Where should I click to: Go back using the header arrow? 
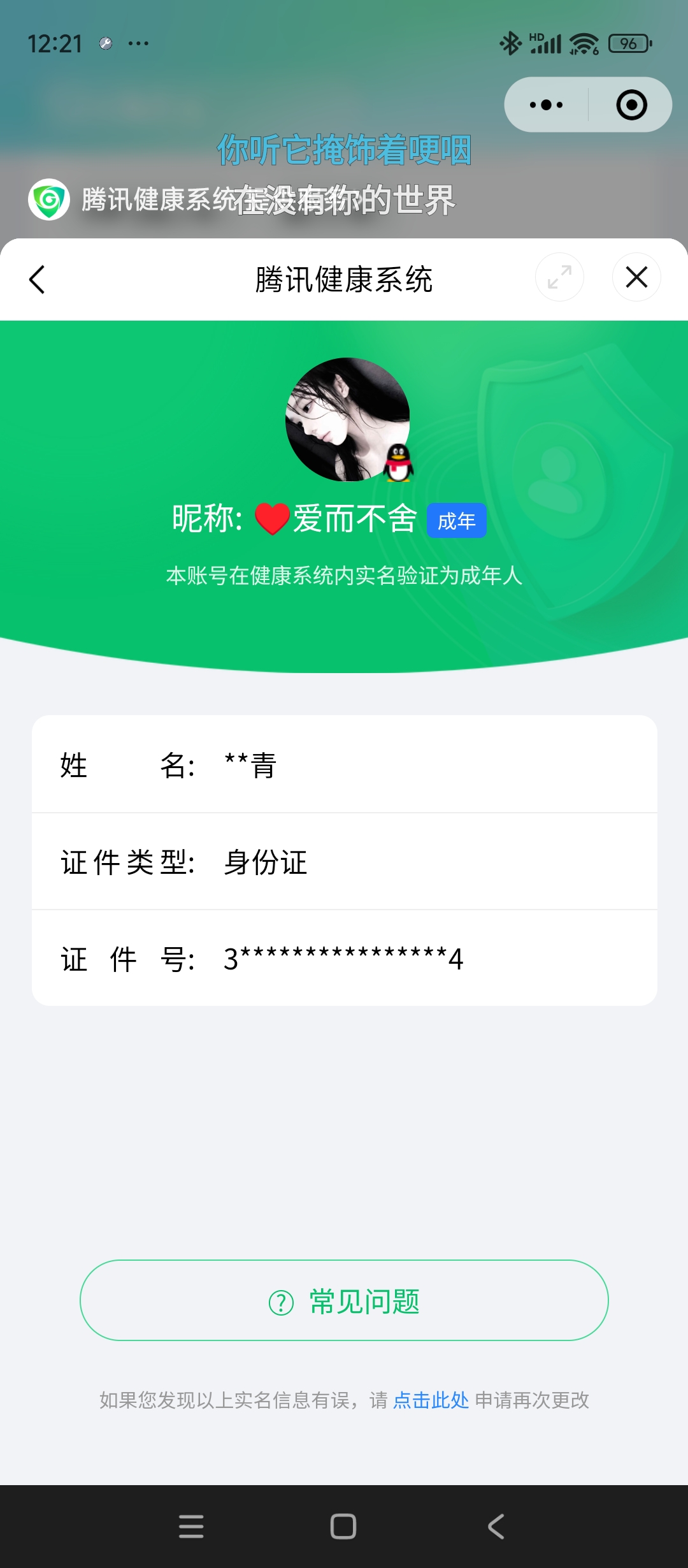click(37, 280)
